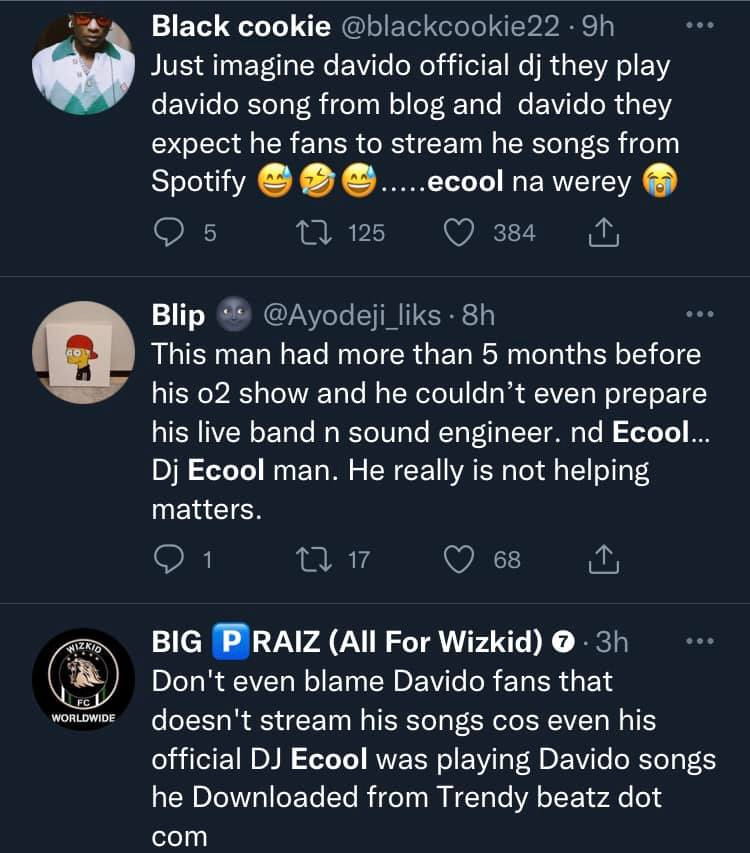Open overflow menu on Blip's tweet
The width and height of the screenshot is (750, 853).
click(699, 315)
